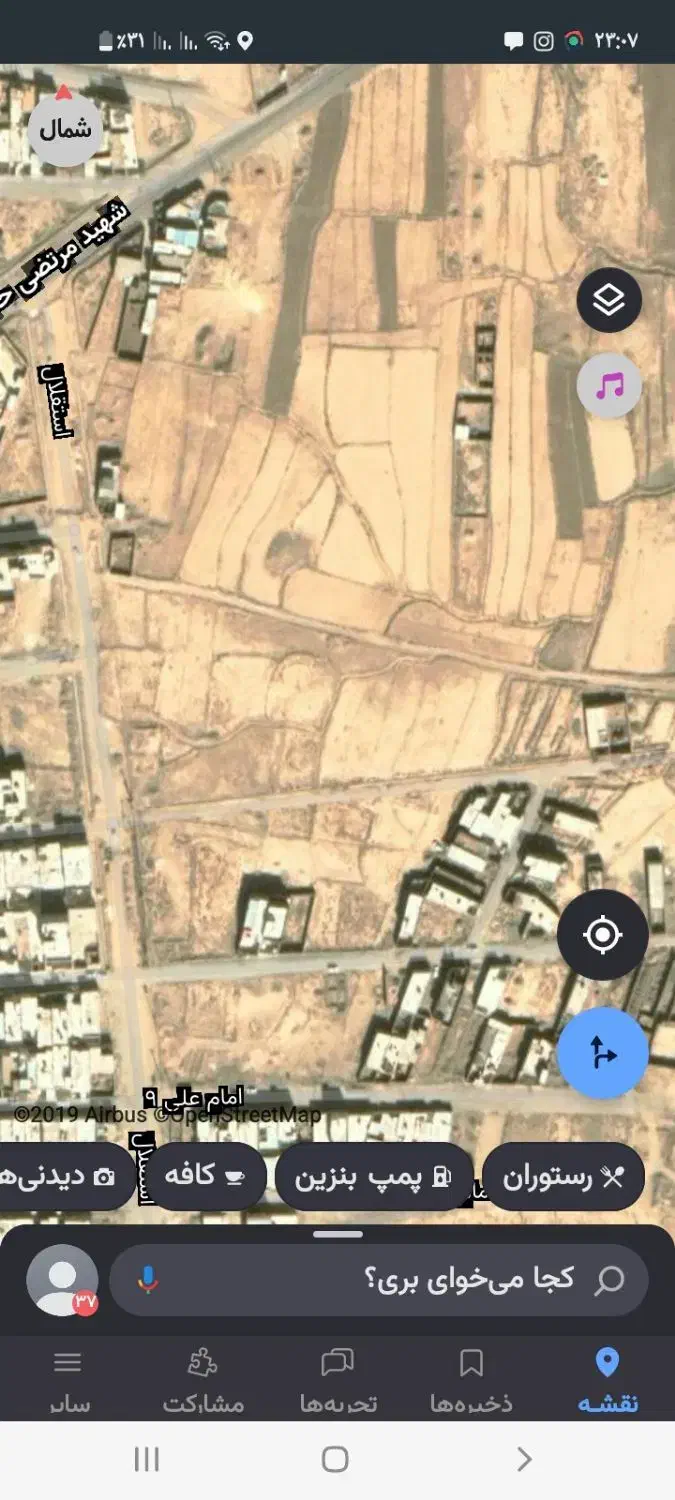Open the music note button

coord(608,386)
